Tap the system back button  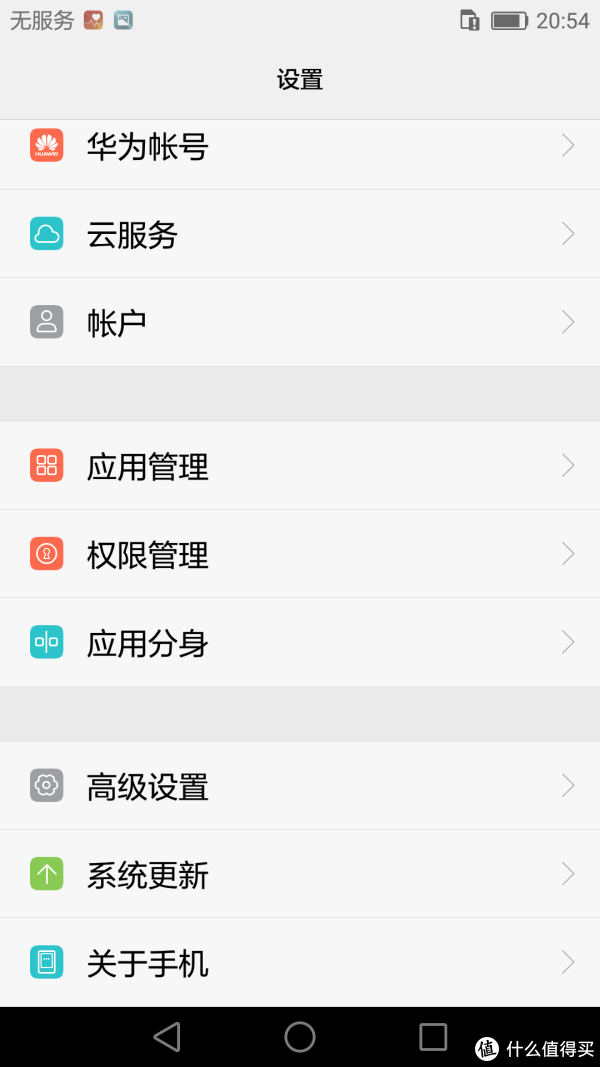[167, 1037]
